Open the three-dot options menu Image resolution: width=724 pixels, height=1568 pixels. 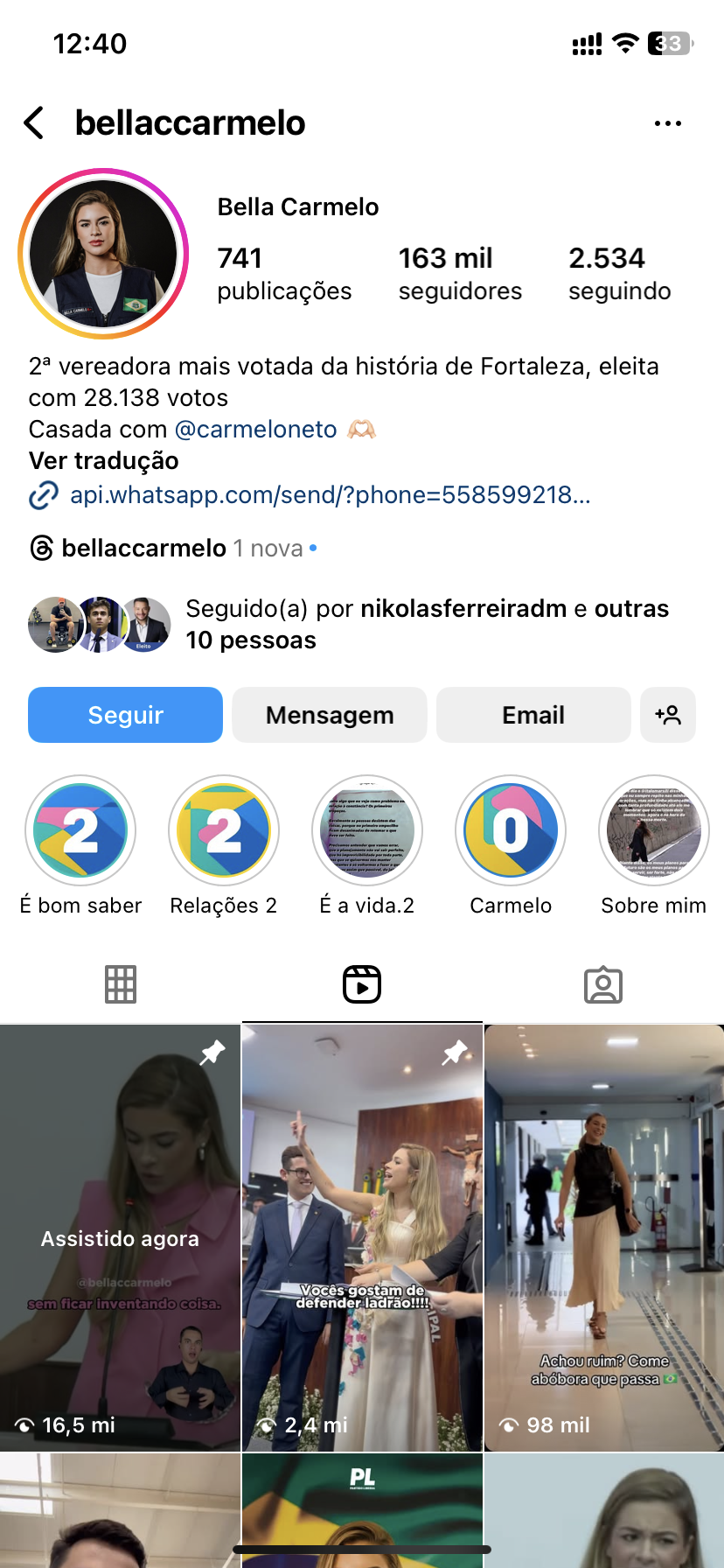tap(668, 123)
